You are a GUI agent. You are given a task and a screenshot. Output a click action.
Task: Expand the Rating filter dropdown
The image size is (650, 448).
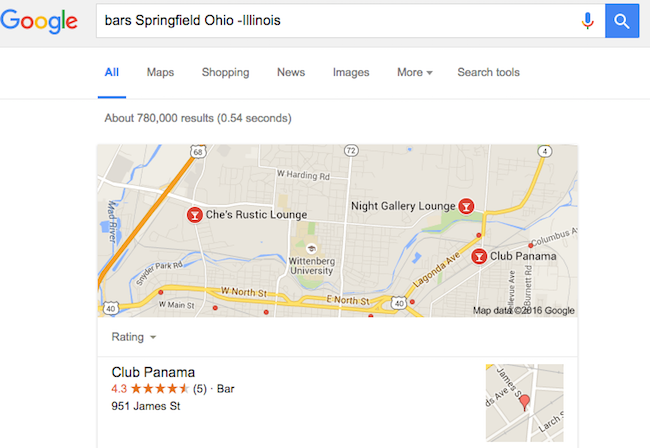[134, 337]
